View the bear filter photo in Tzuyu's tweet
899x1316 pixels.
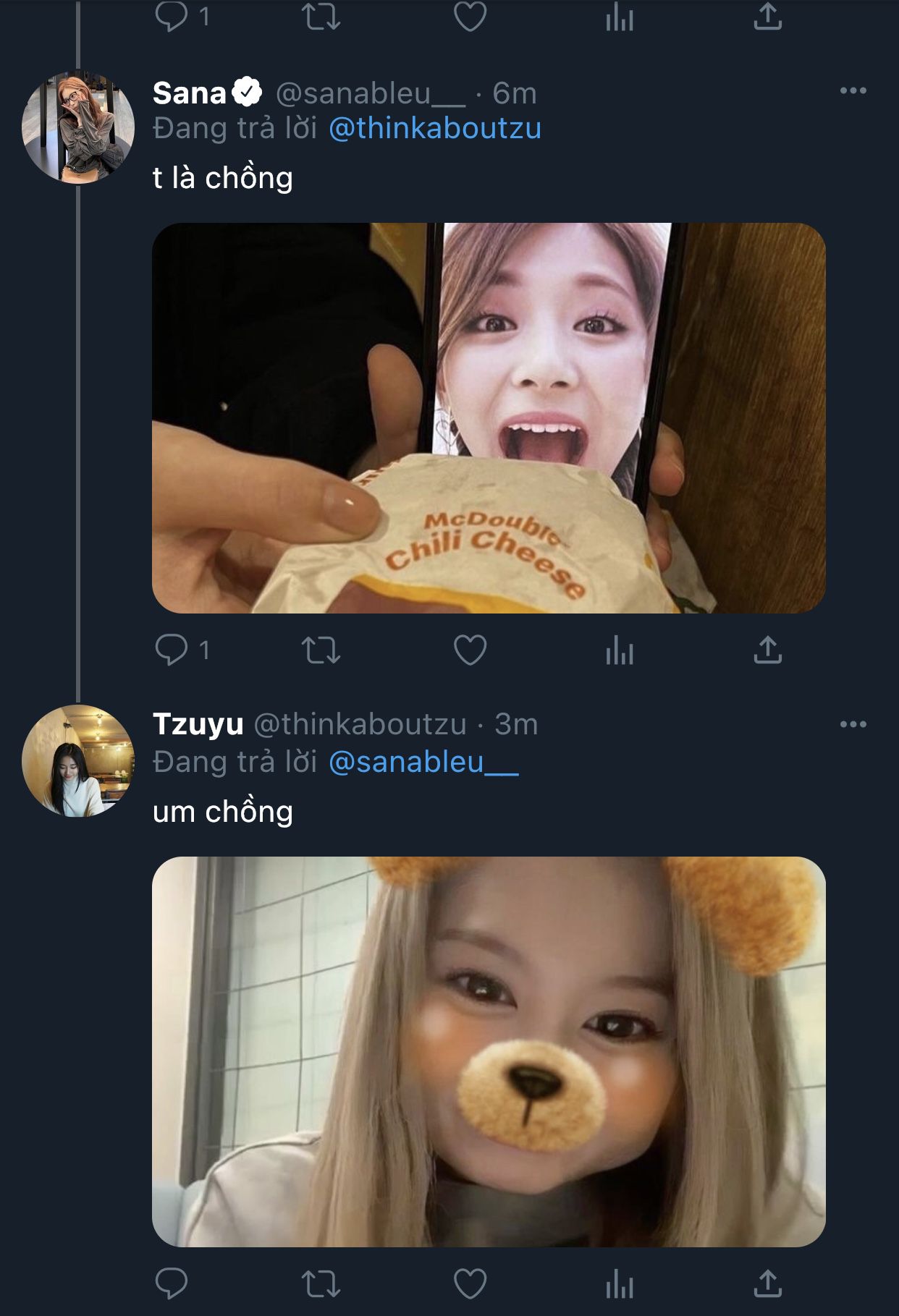click(x=489, y=1051)
